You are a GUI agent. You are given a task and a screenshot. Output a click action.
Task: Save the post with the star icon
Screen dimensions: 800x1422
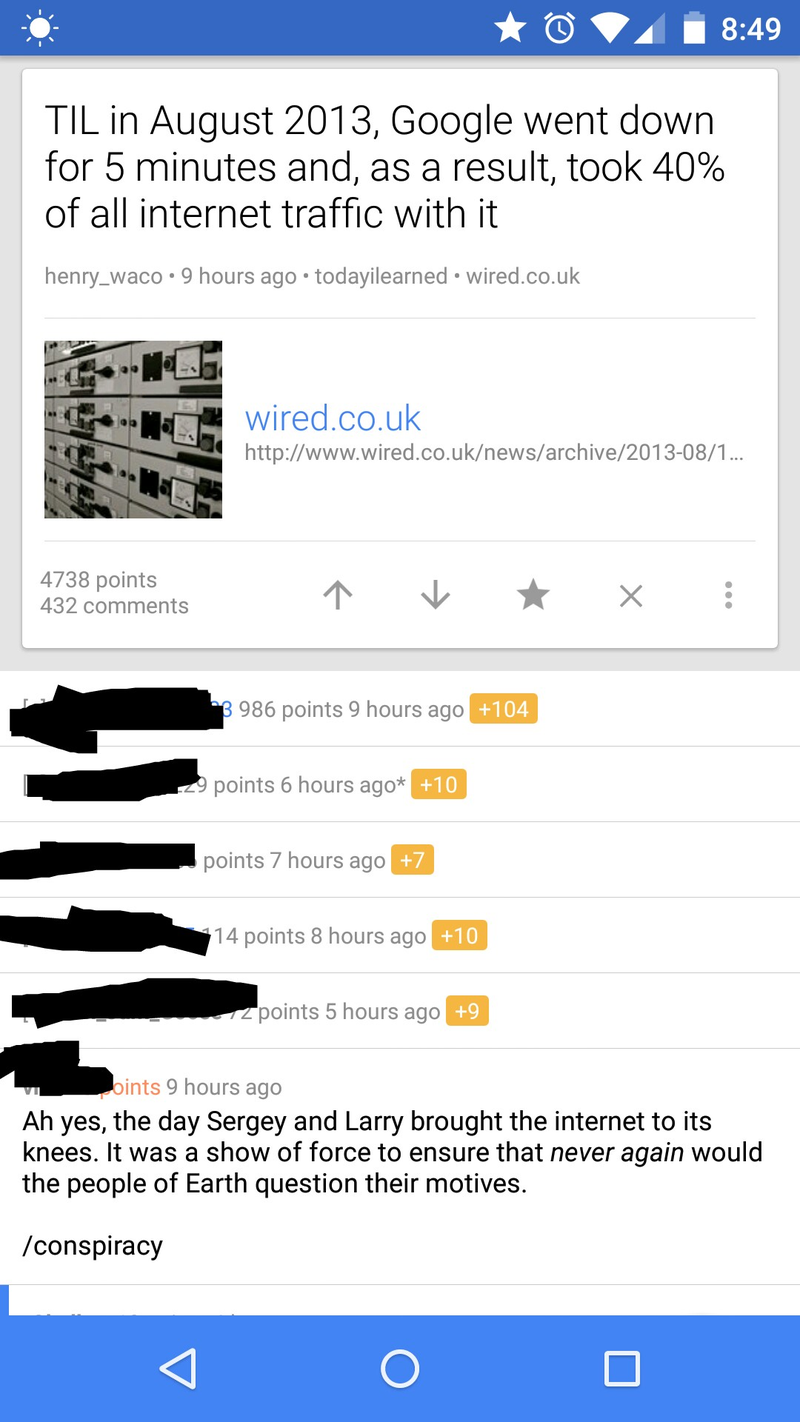533,596
